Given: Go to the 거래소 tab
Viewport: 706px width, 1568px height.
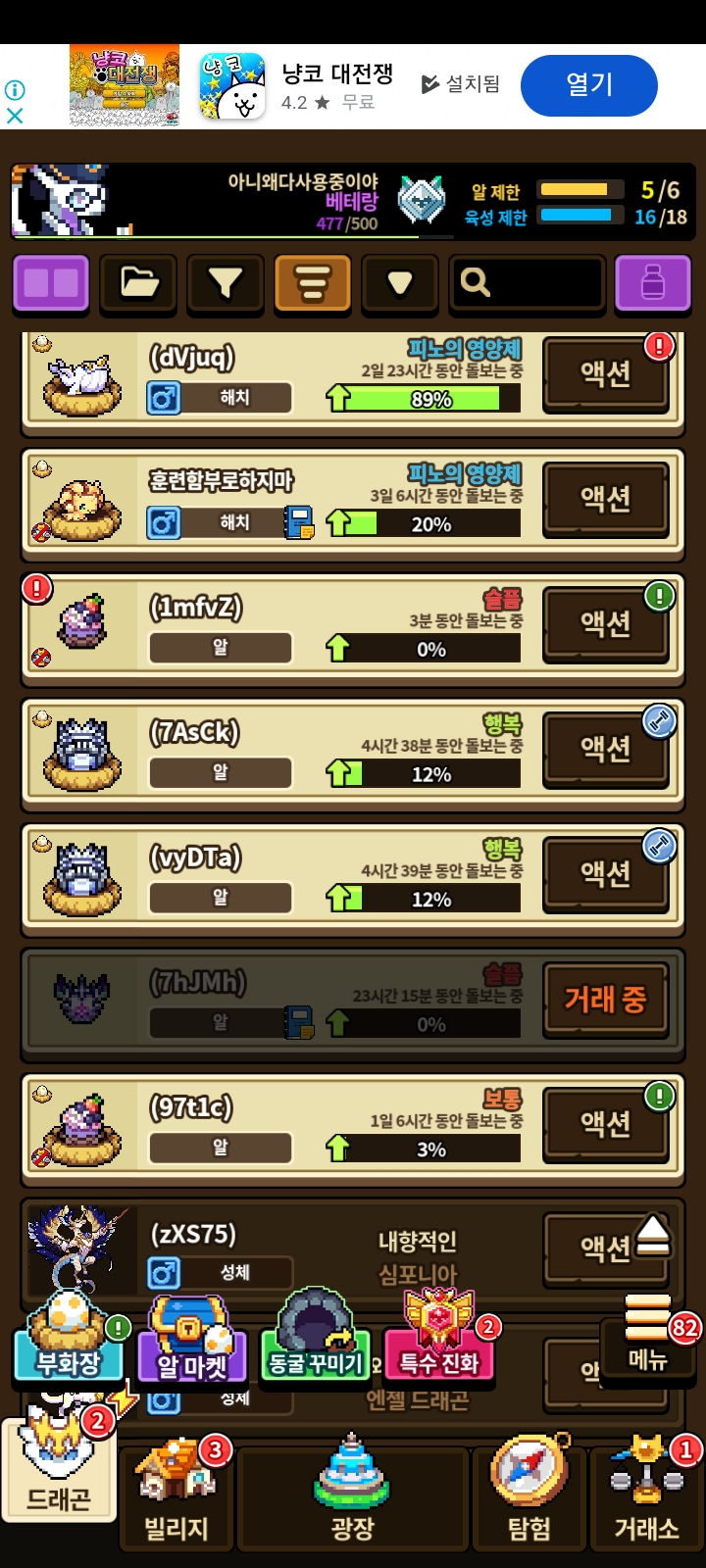Looking at the screenshot, I should tap(646, 1499).
